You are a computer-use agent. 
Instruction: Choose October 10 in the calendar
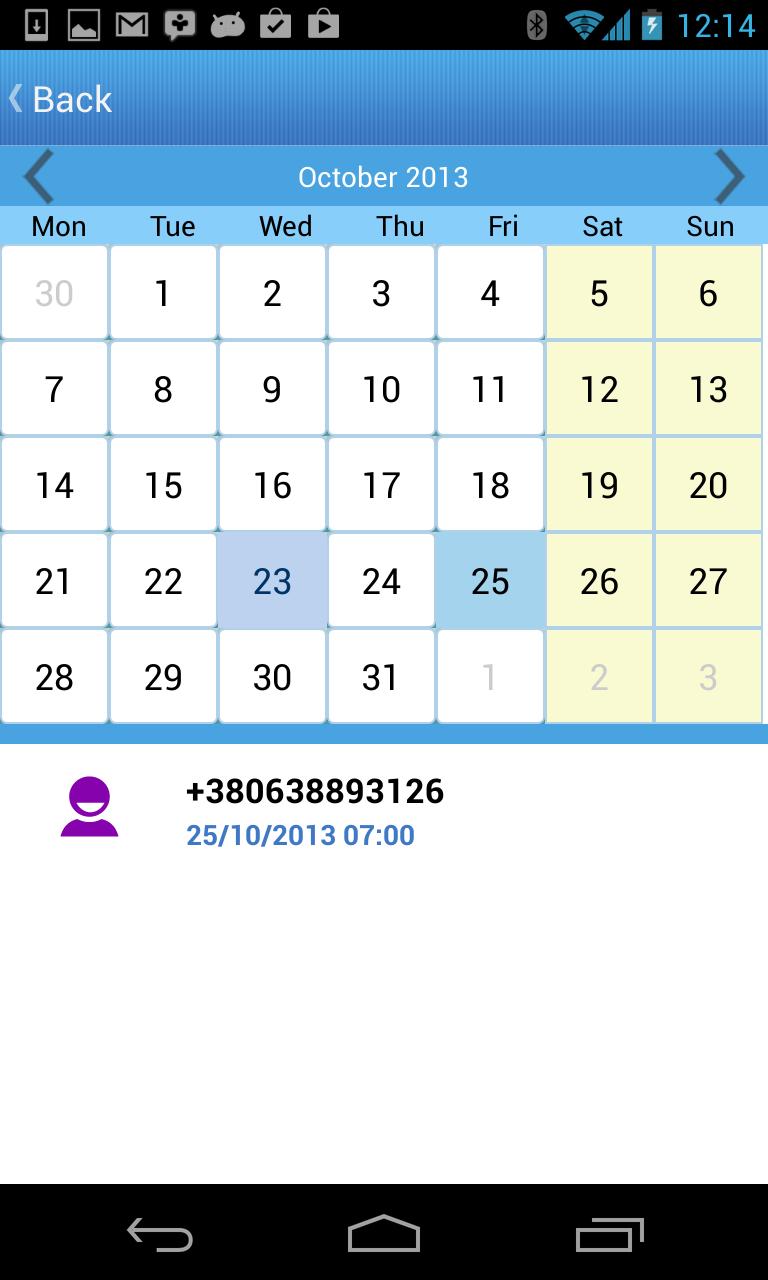(381, 389)
